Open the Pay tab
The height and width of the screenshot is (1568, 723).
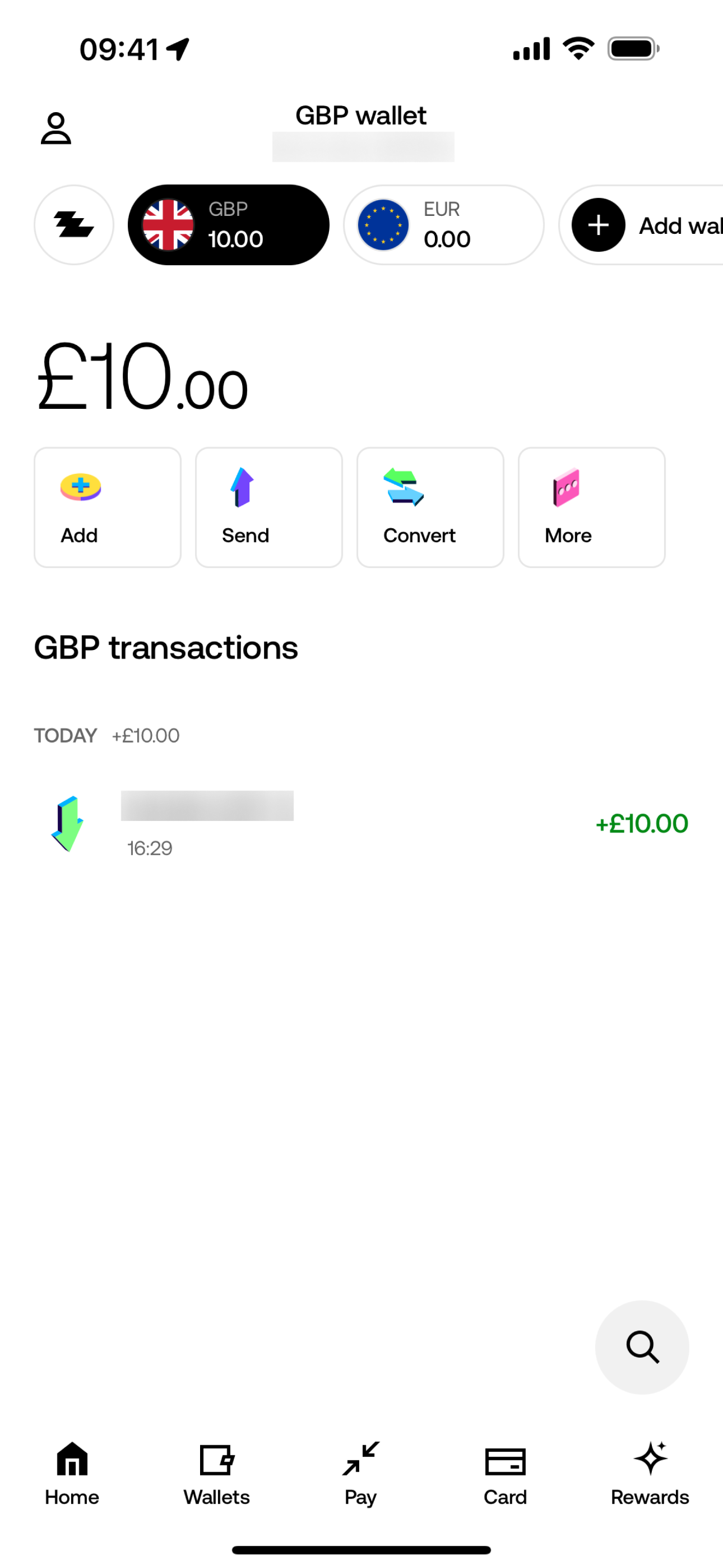(361, 1473)
